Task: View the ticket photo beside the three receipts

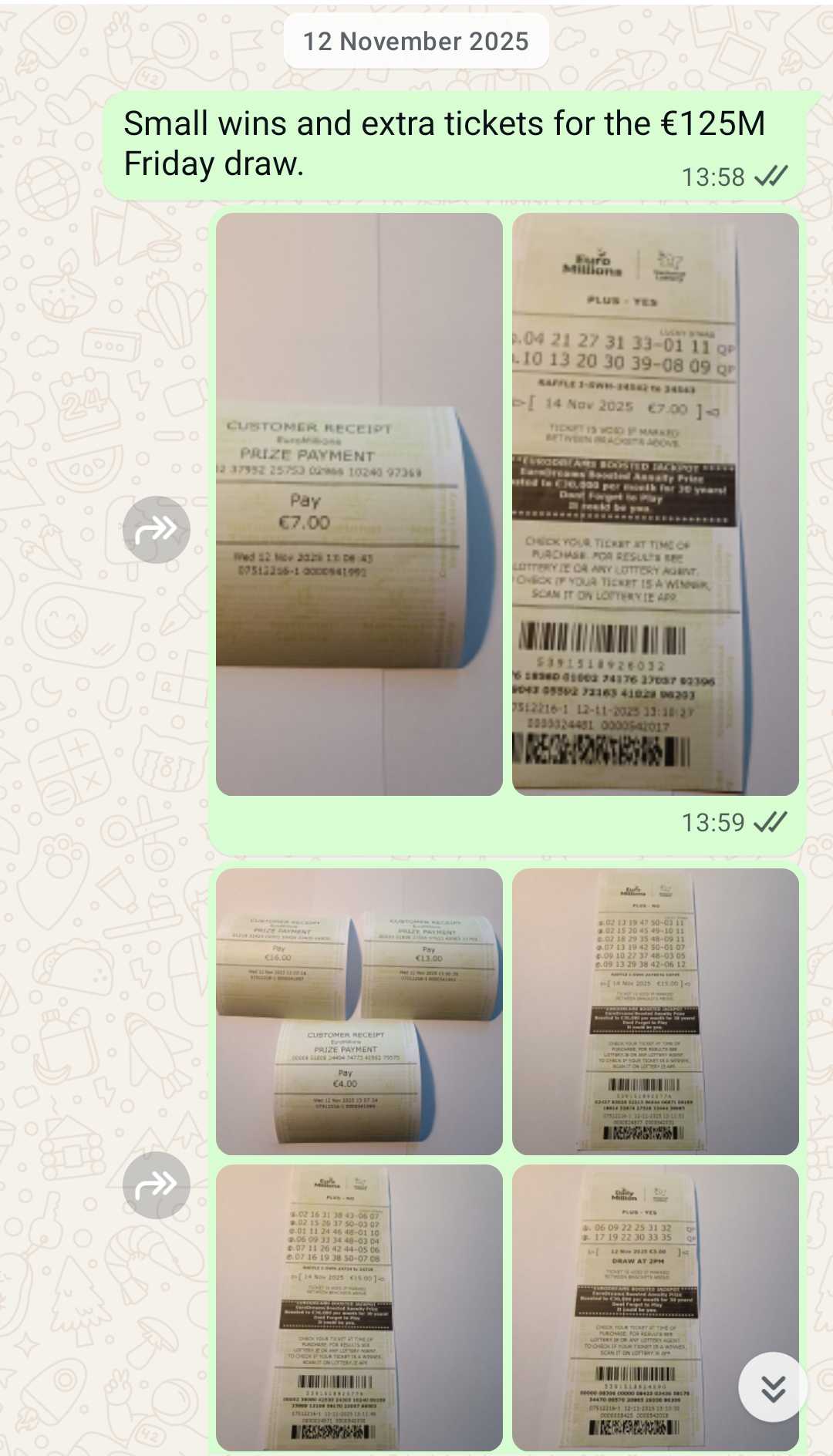Action: point(655,1011)
